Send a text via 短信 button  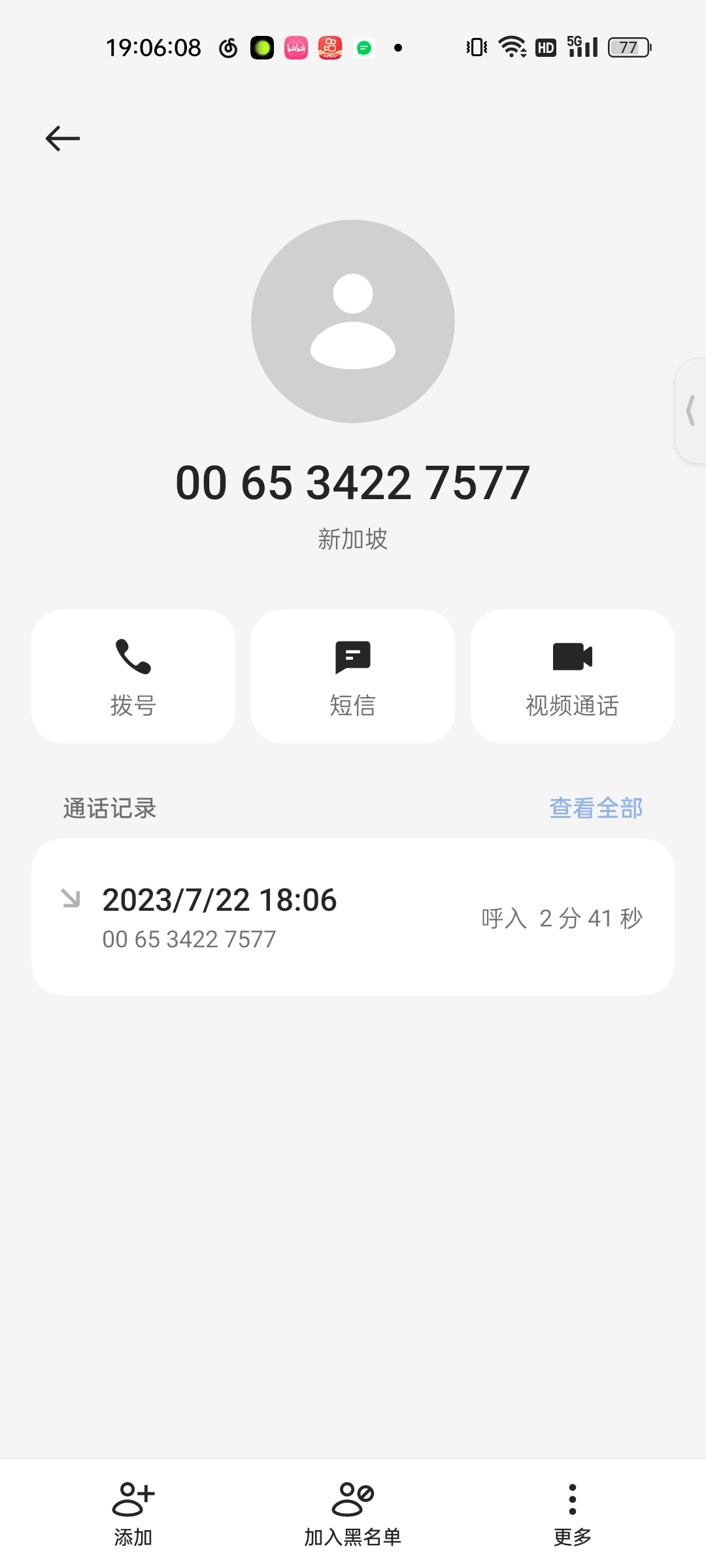(353, 676)
